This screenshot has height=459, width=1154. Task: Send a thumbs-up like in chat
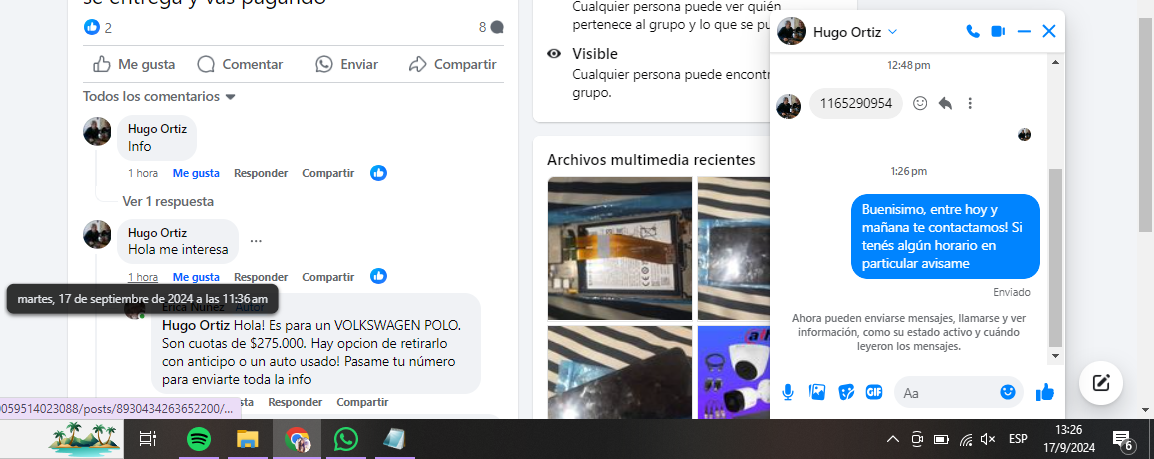coord(1045,392)
